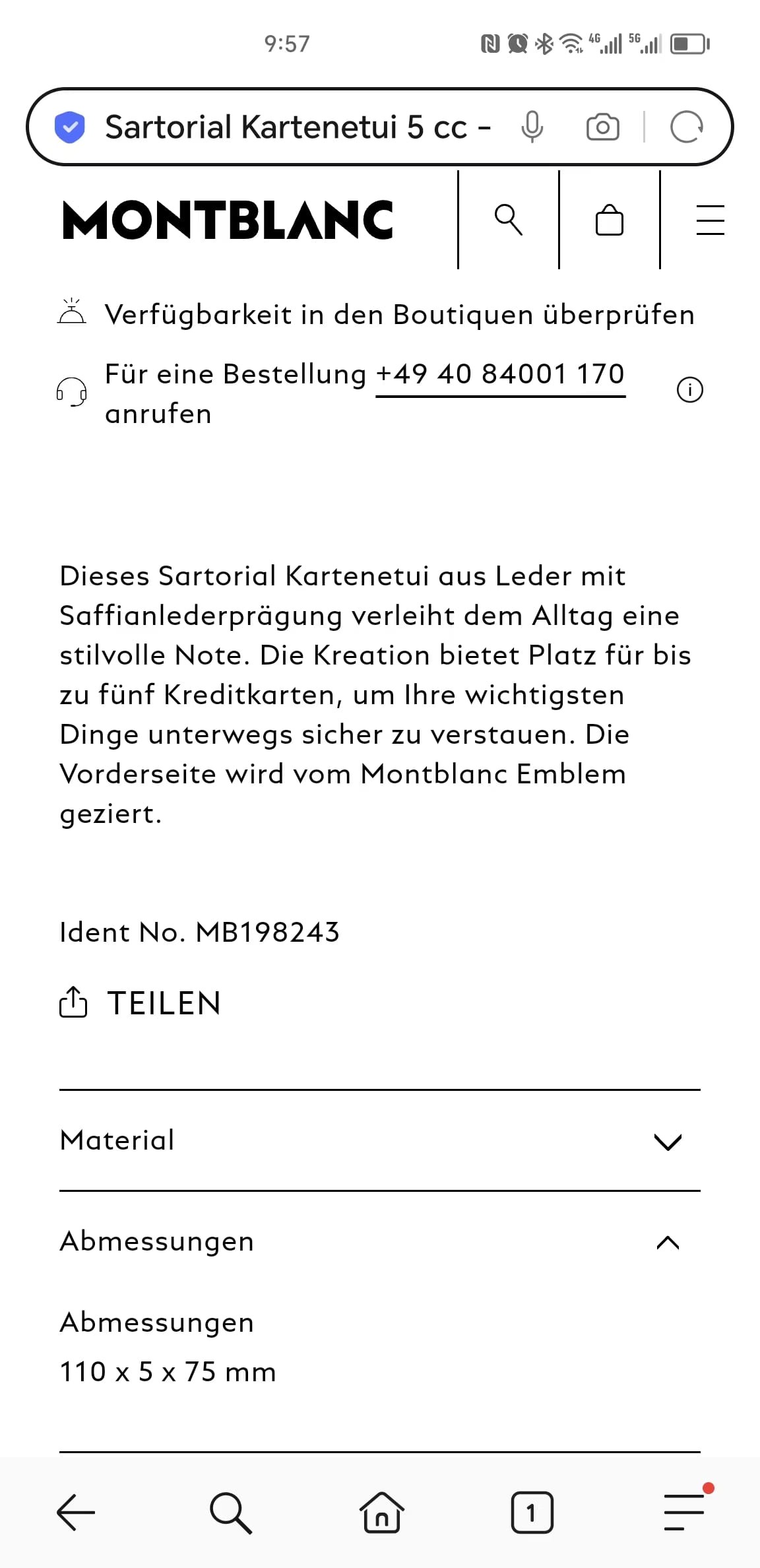Open the Montblanc hamburger menu
The image size is (760, 1568).
click(x=710, y=220)
